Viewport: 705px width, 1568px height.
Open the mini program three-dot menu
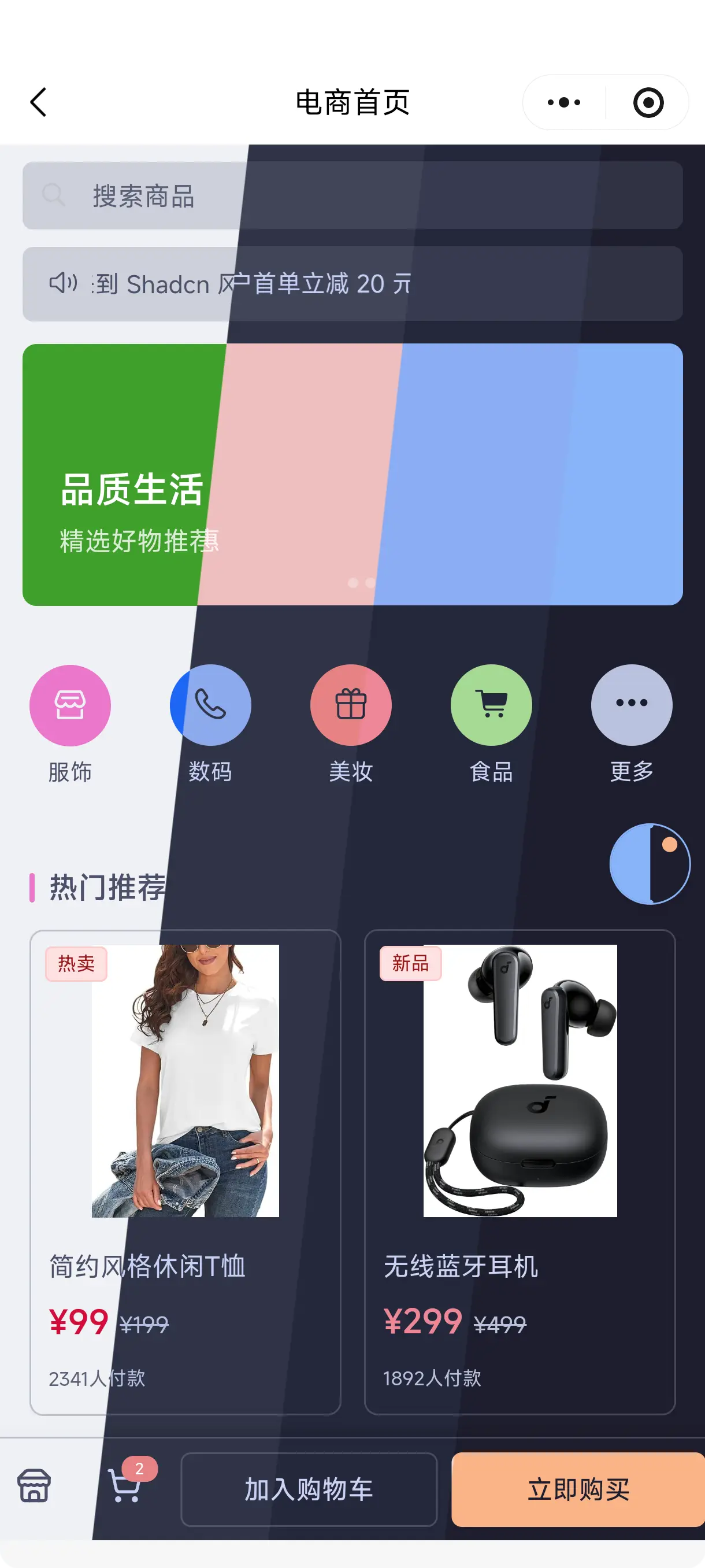(x=564, y=102)
